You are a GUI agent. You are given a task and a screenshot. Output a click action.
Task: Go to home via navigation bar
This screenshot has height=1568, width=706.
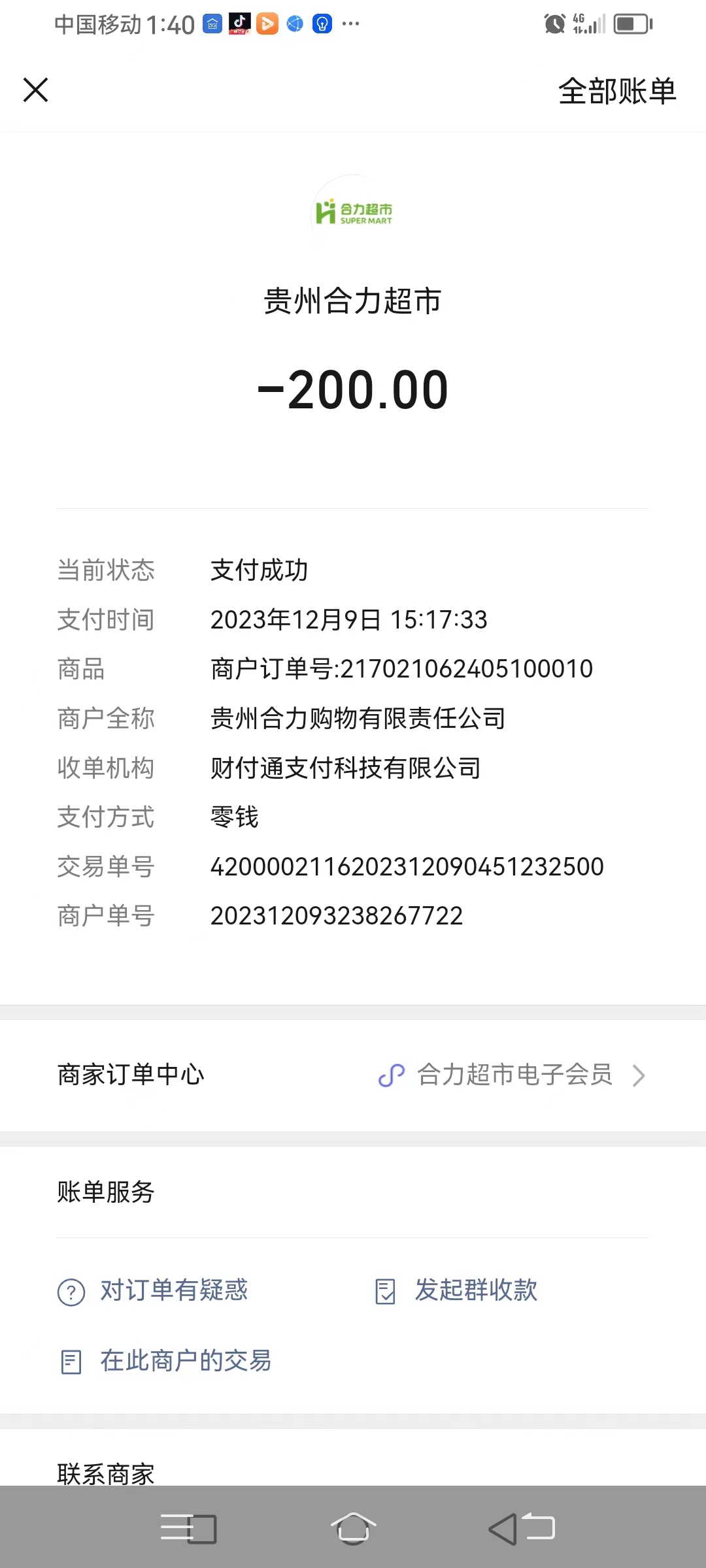click(353, 1529)
